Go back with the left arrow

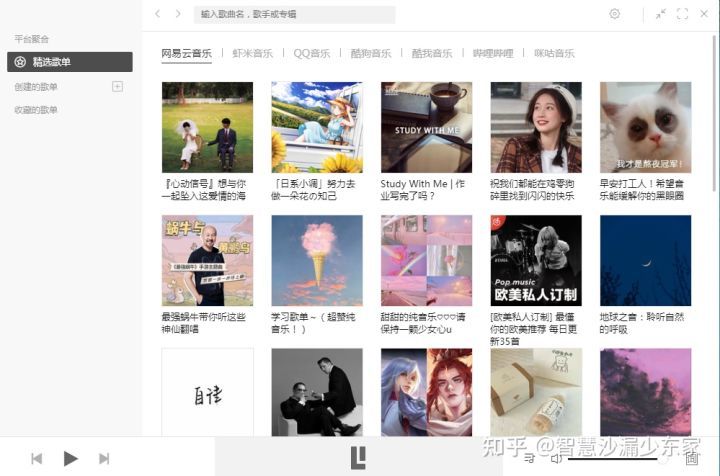coord(158,14)
